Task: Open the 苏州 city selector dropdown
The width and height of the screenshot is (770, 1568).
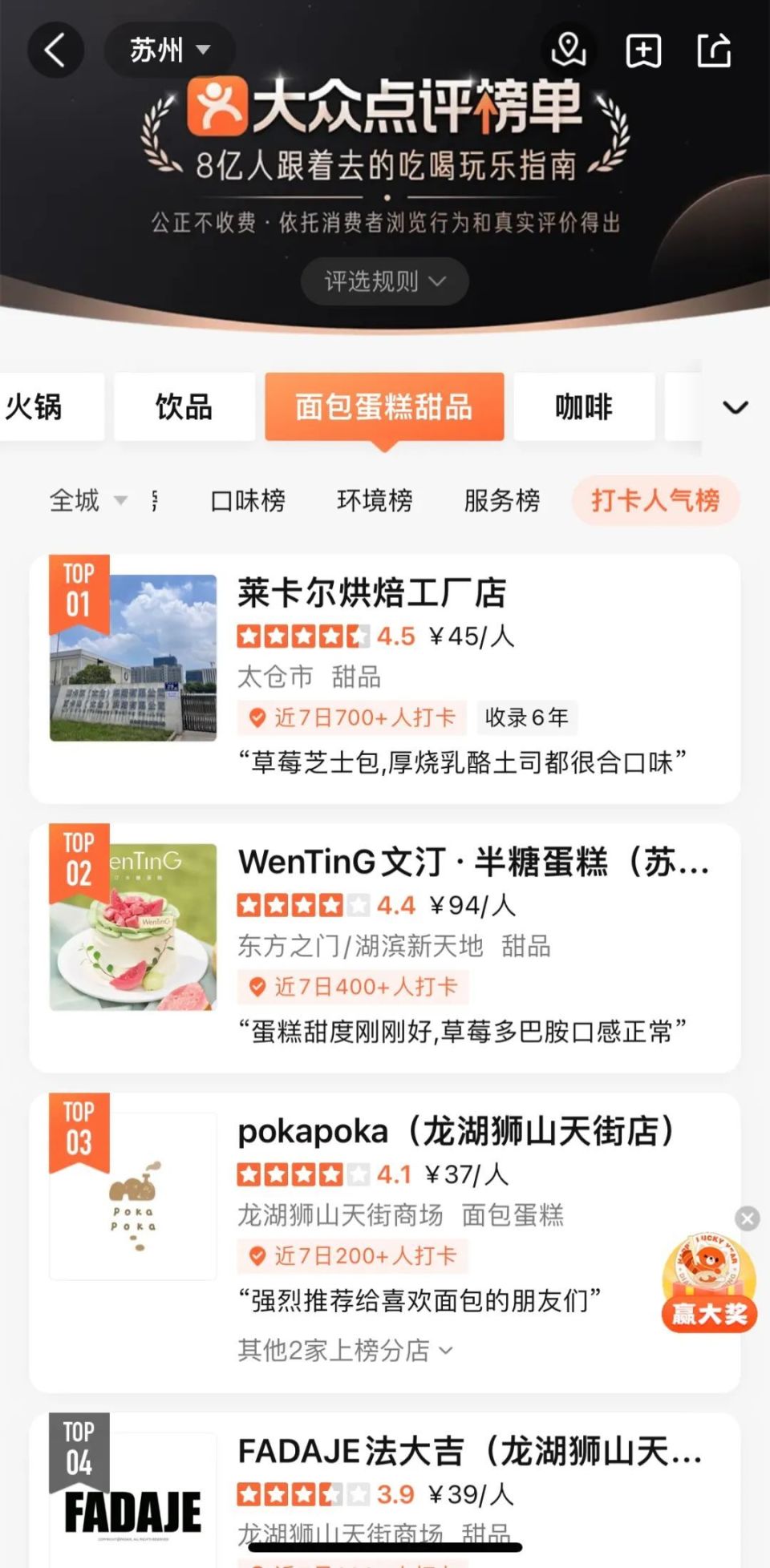Action: coord(168,50)
